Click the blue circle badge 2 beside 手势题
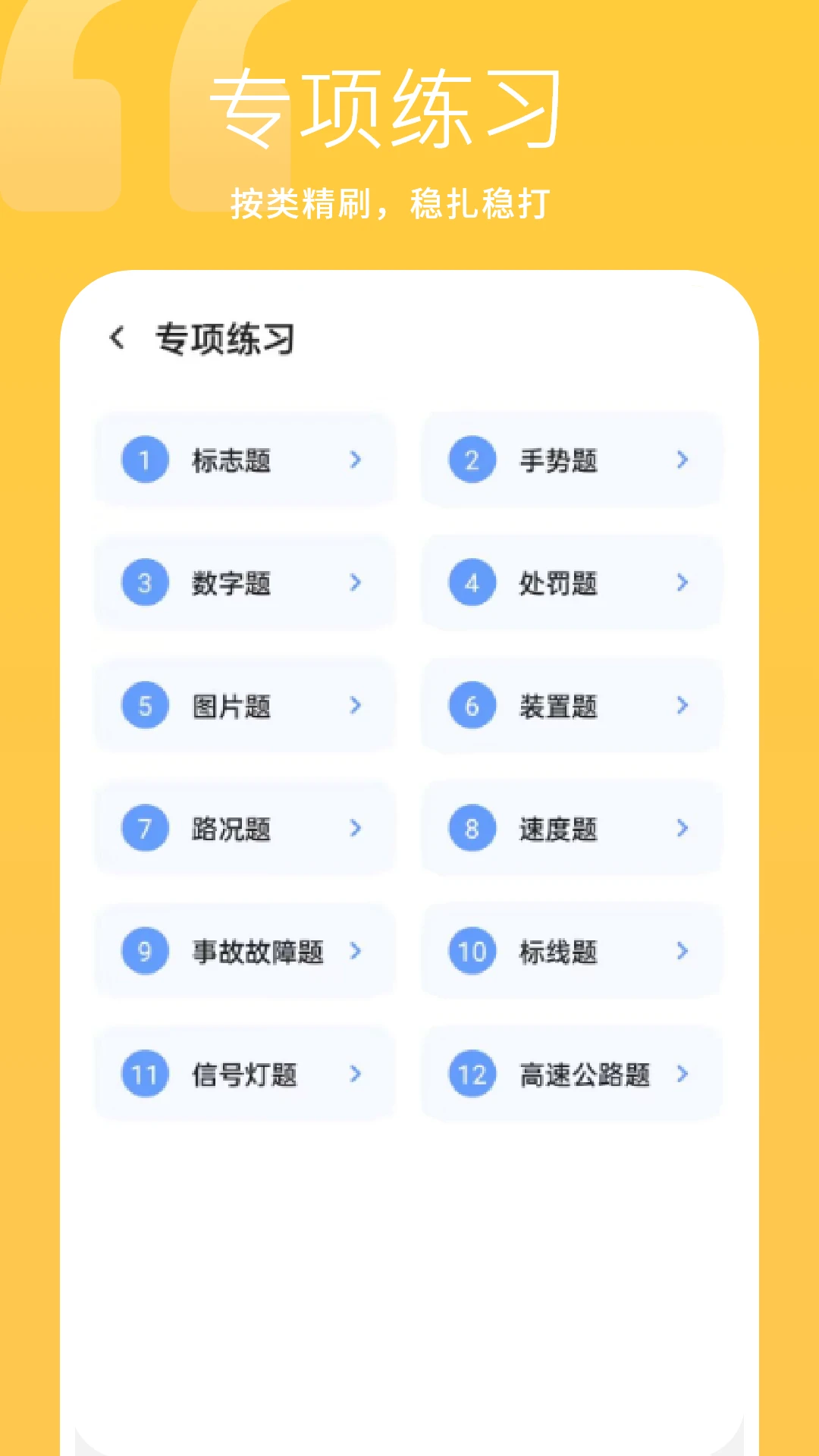Screen dimensions: 819x1456 pos(471,460)
